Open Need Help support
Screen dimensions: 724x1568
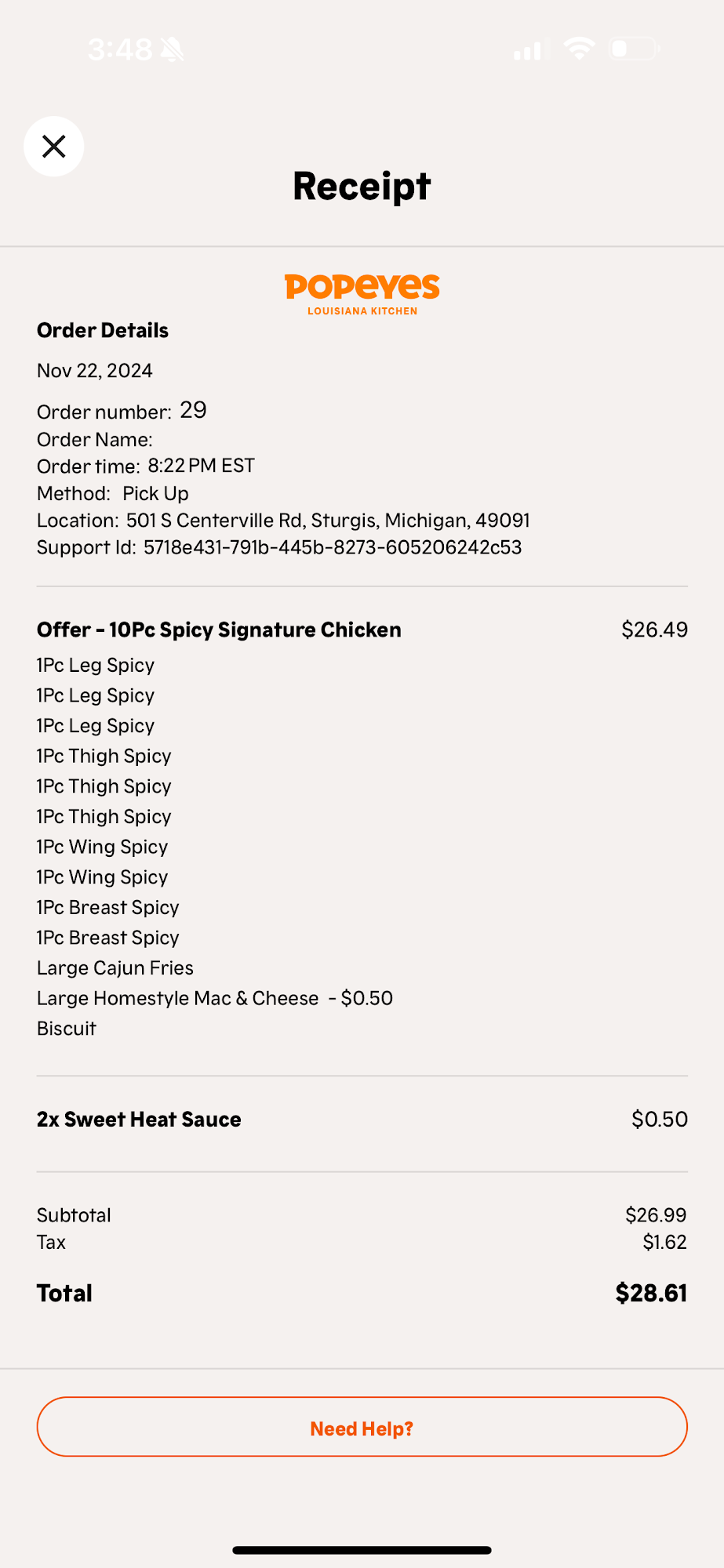361,1427
